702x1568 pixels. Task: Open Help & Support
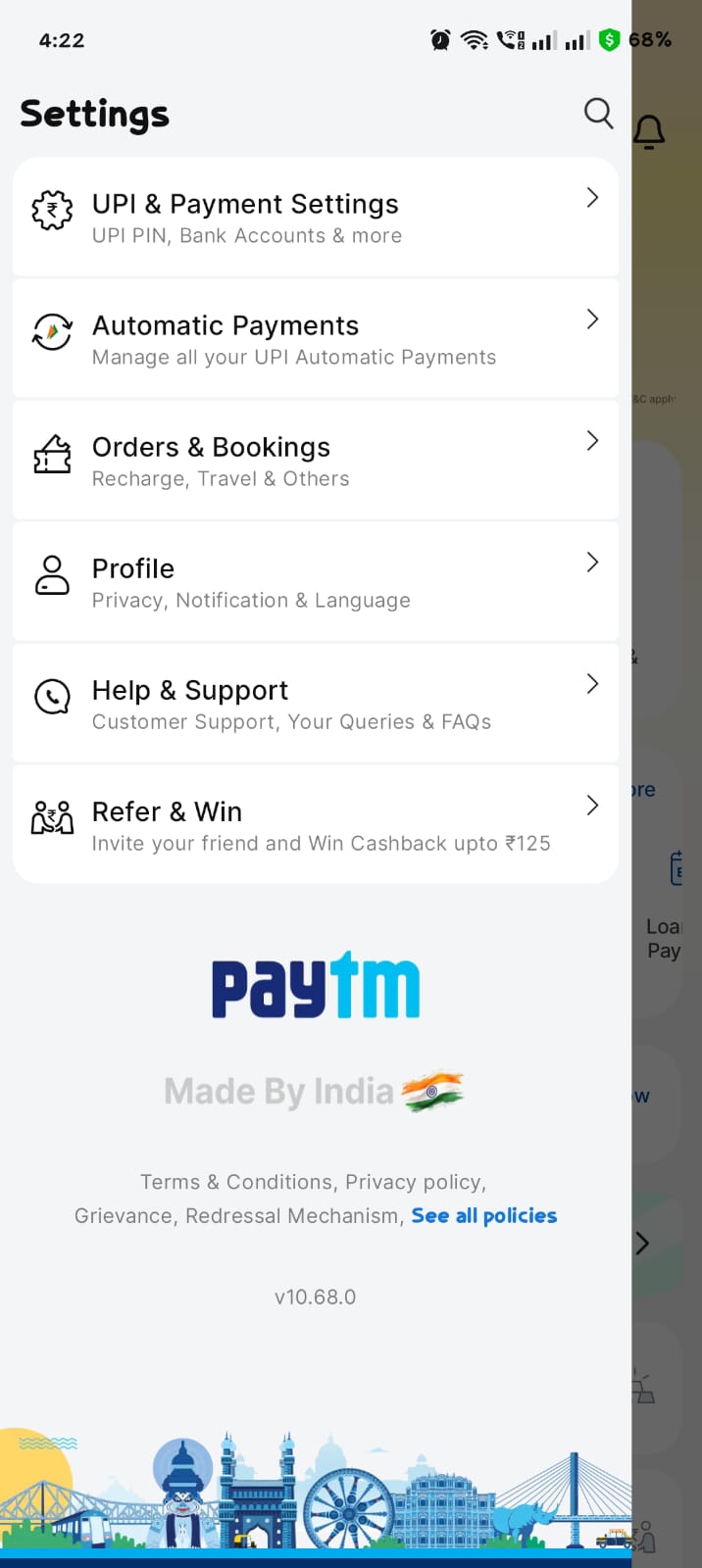pyautogui.click(x=314, y=704)
